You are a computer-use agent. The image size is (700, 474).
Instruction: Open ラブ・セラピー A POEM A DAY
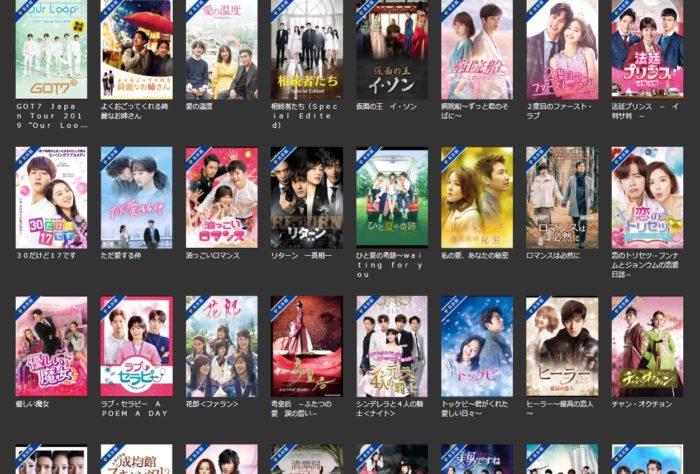coord(136,346)
